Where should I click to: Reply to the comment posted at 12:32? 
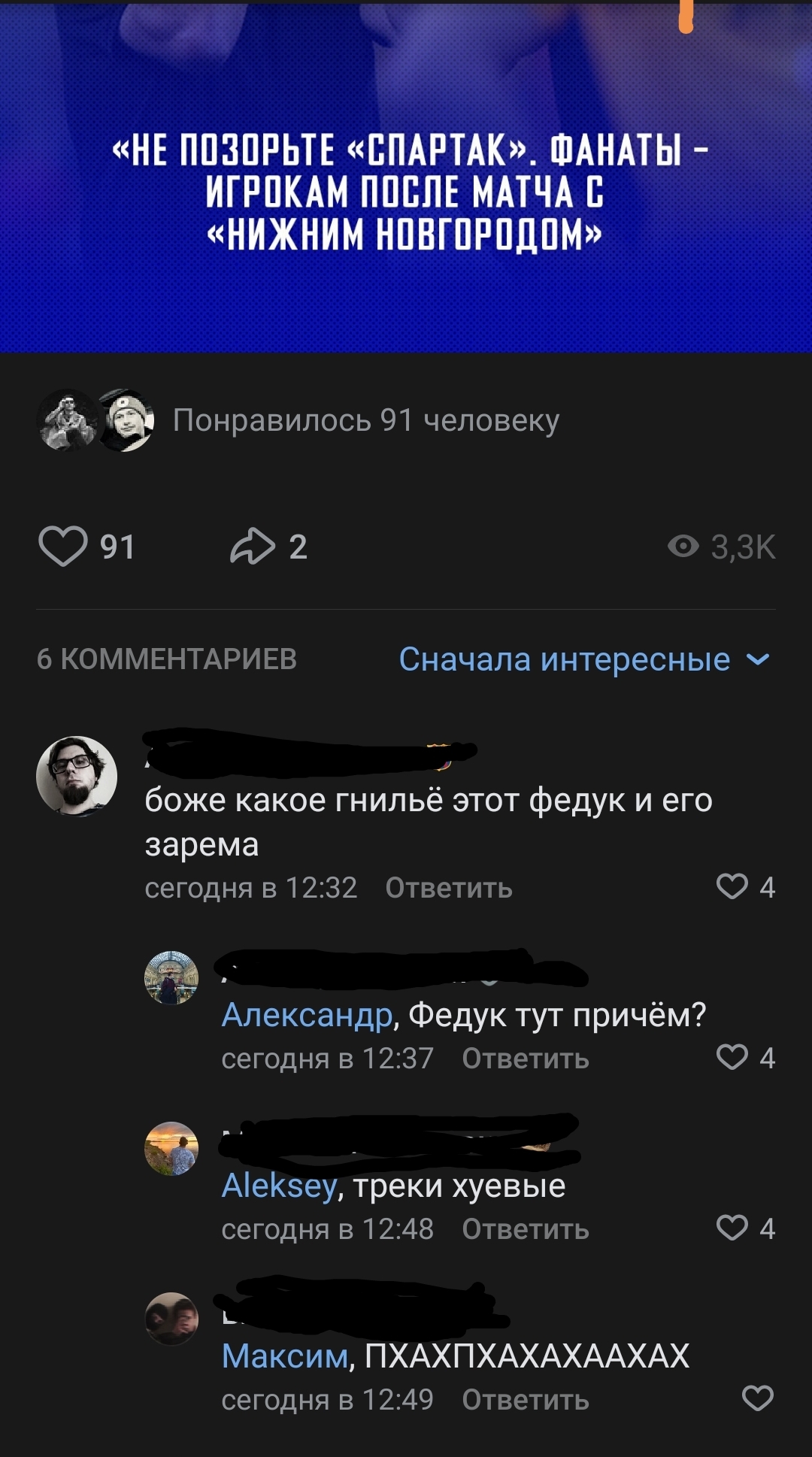point(448,888)
